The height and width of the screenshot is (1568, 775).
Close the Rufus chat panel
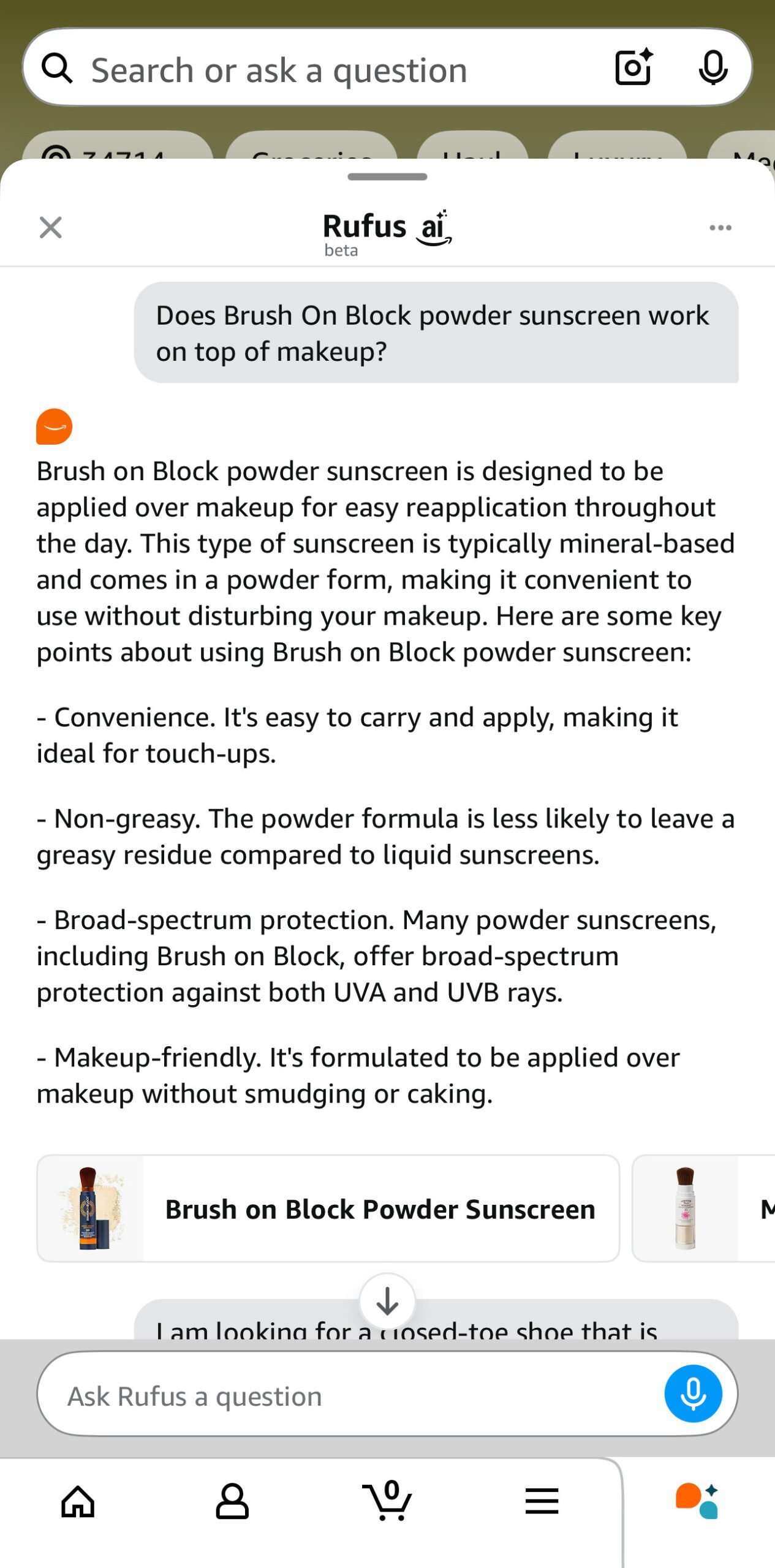point(50,227)
